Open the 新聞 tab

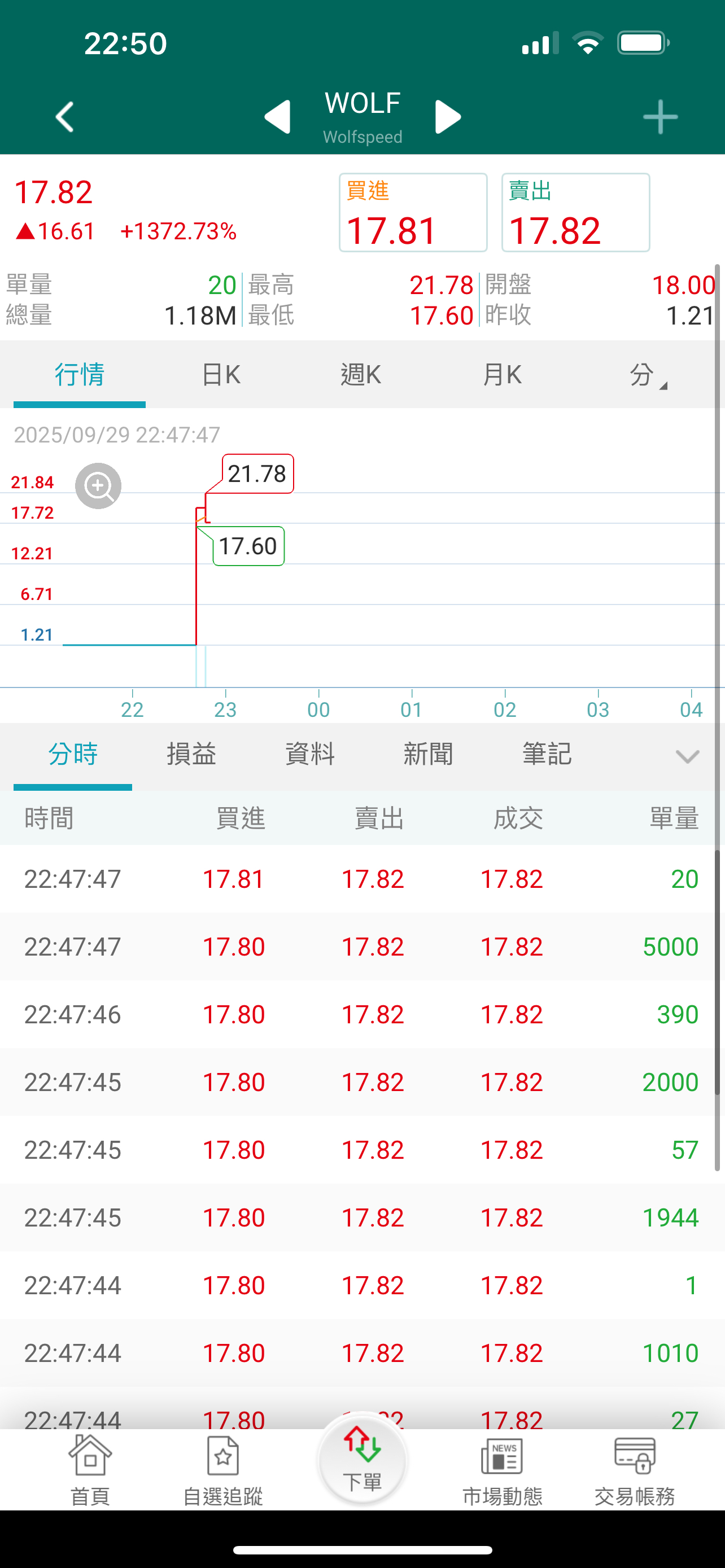[x=428, y=755]
